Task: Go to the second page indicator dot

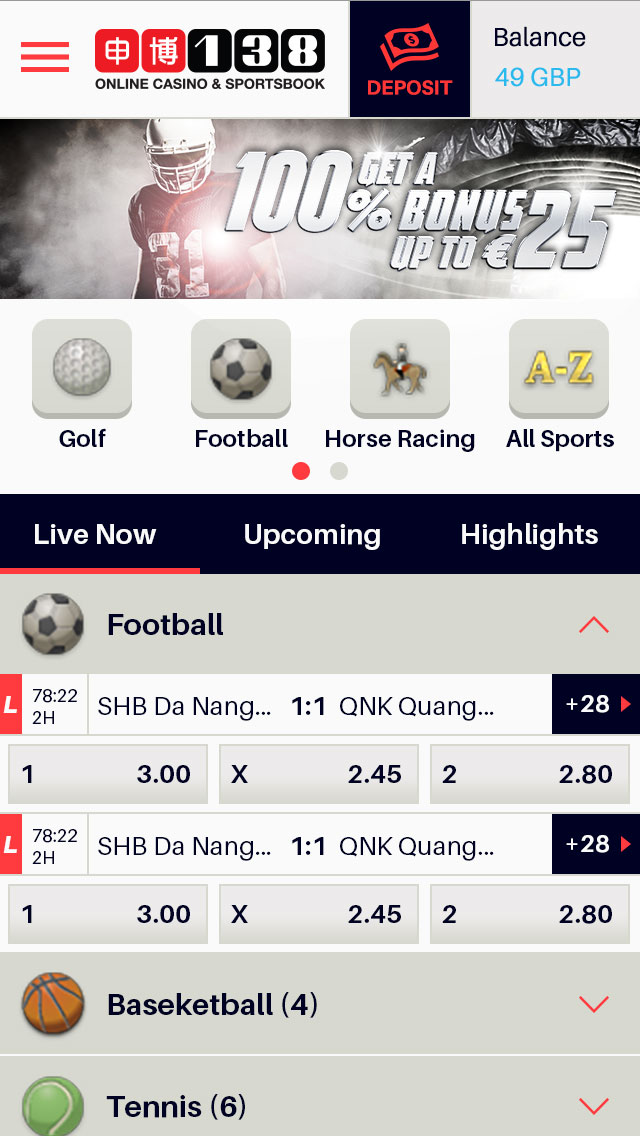Action: 339,471
